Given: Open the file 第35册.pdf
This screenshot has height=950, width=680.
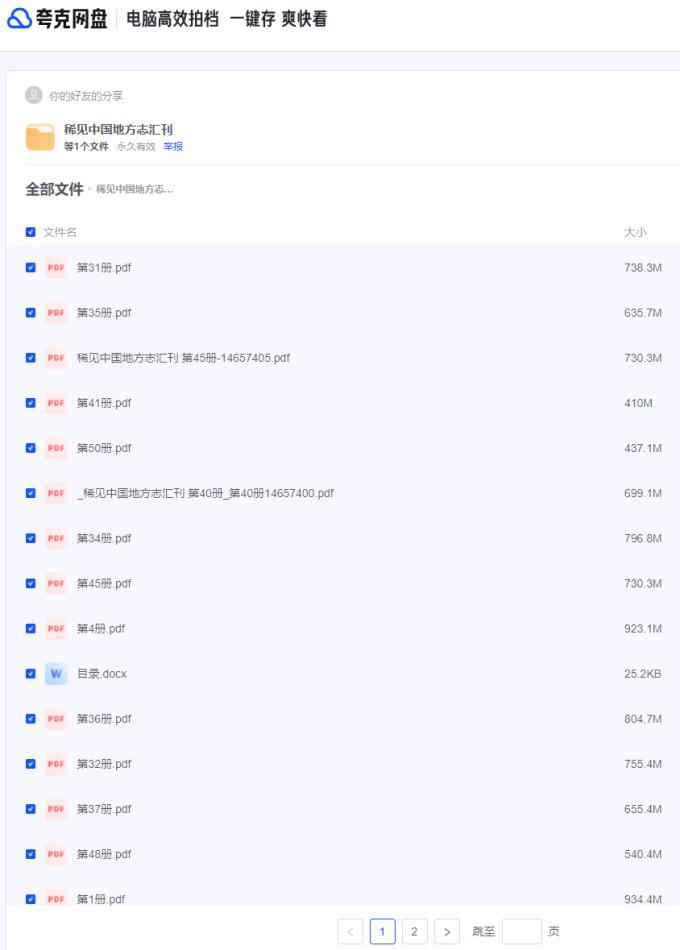Looking at the screenshot, I should pos(104,313).
